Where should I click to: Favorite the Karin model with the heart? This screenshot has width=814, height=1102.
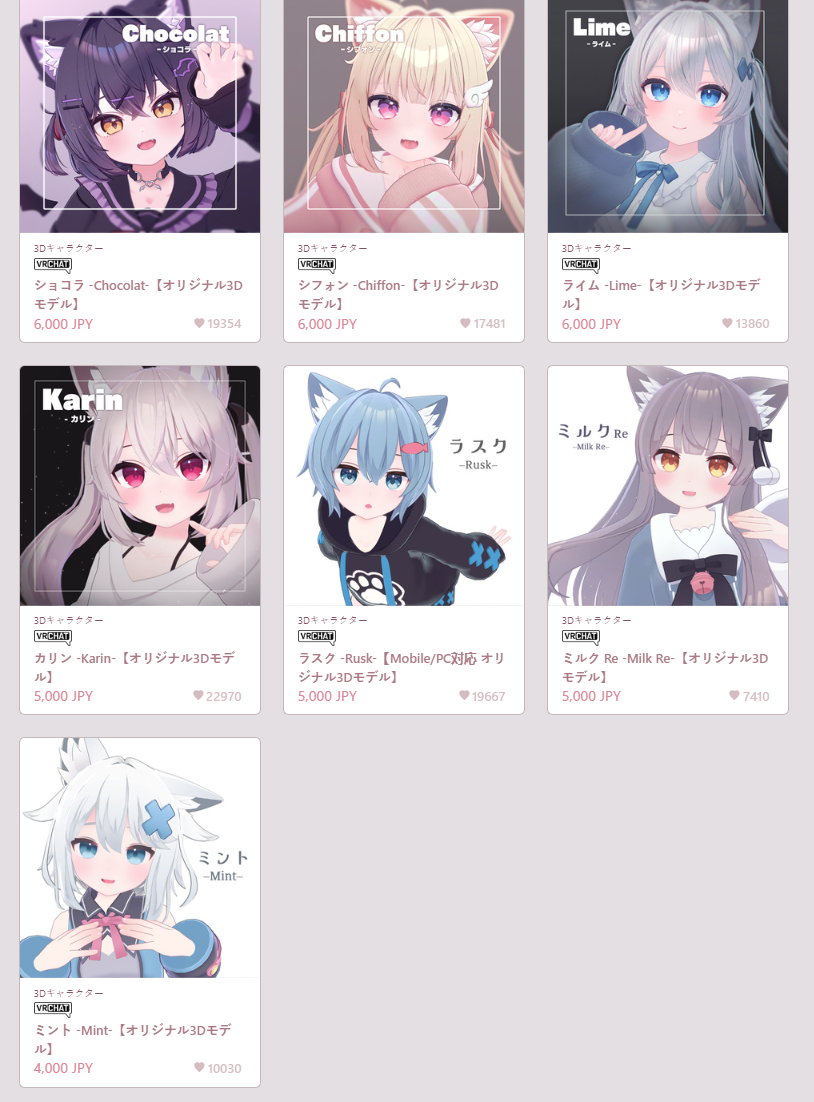click(198, 696)
